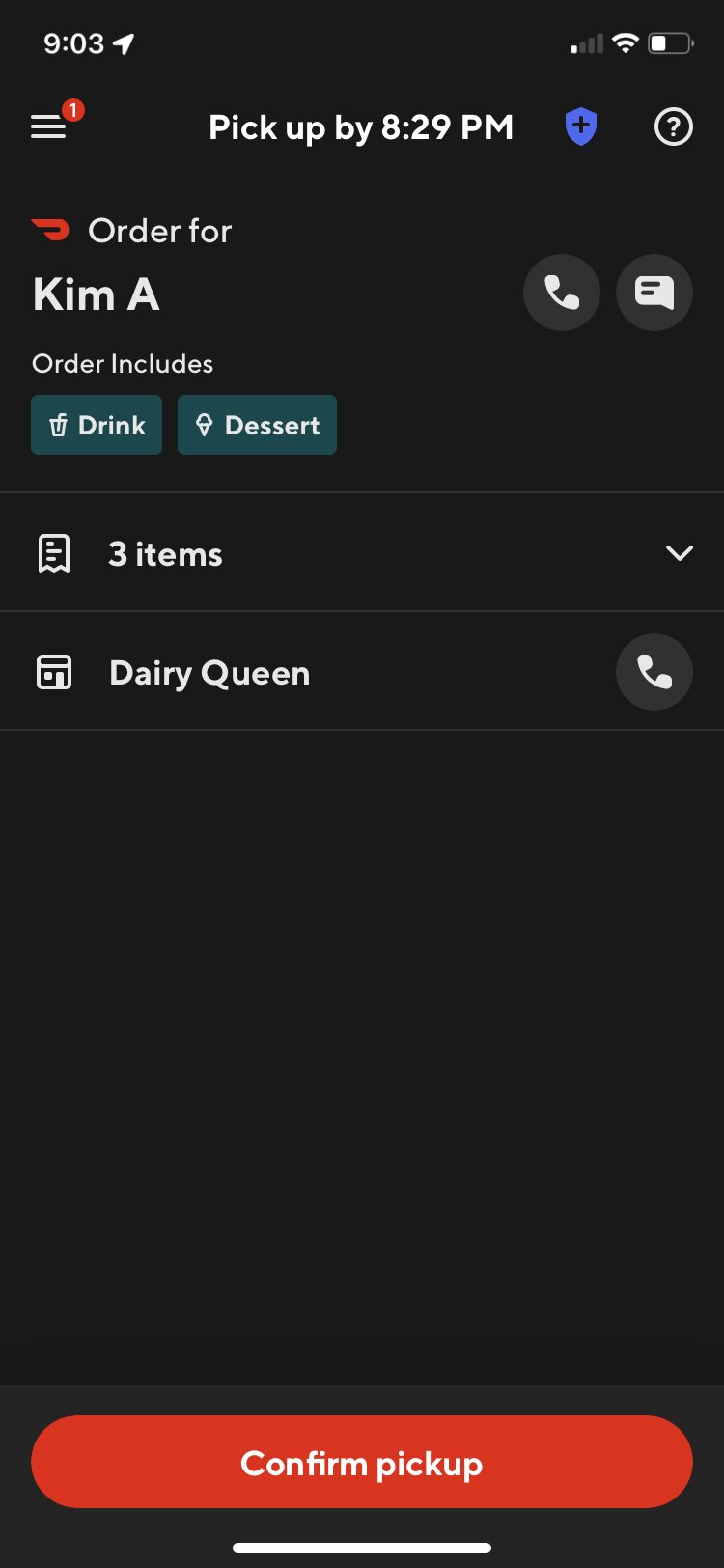The height and width of the screenshot is (1568, 724).
Task: Call the Dairy Queen store
Action: [654, 672]
